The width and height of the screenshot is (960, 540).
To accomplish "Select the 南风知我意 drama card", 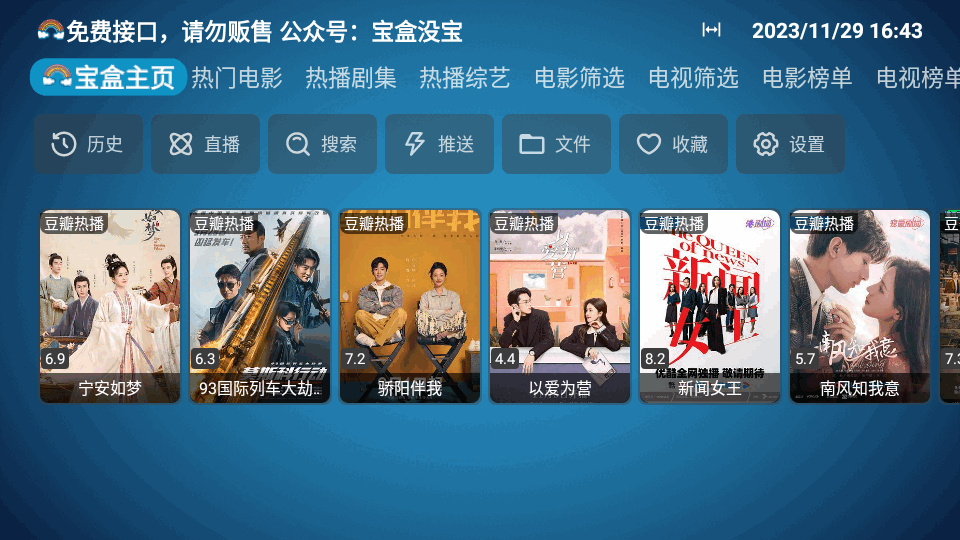I will (860, 306).
